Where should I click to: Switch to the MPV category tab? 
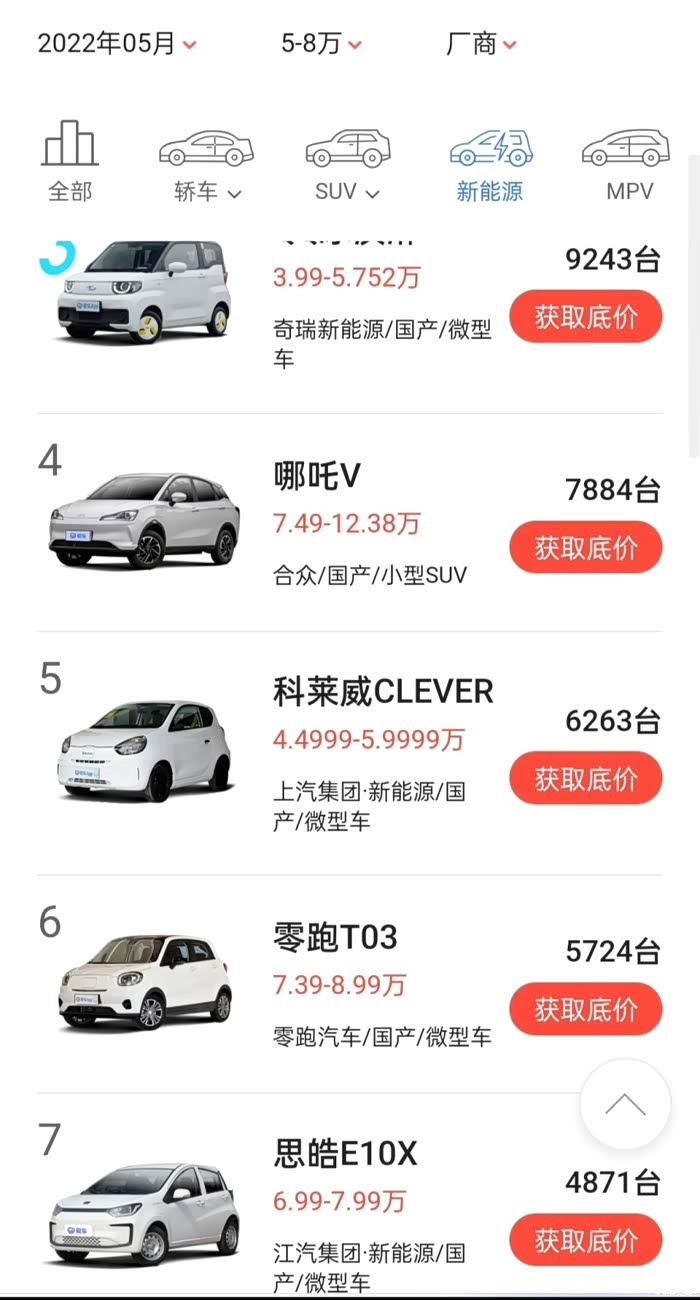click(628, 162)
